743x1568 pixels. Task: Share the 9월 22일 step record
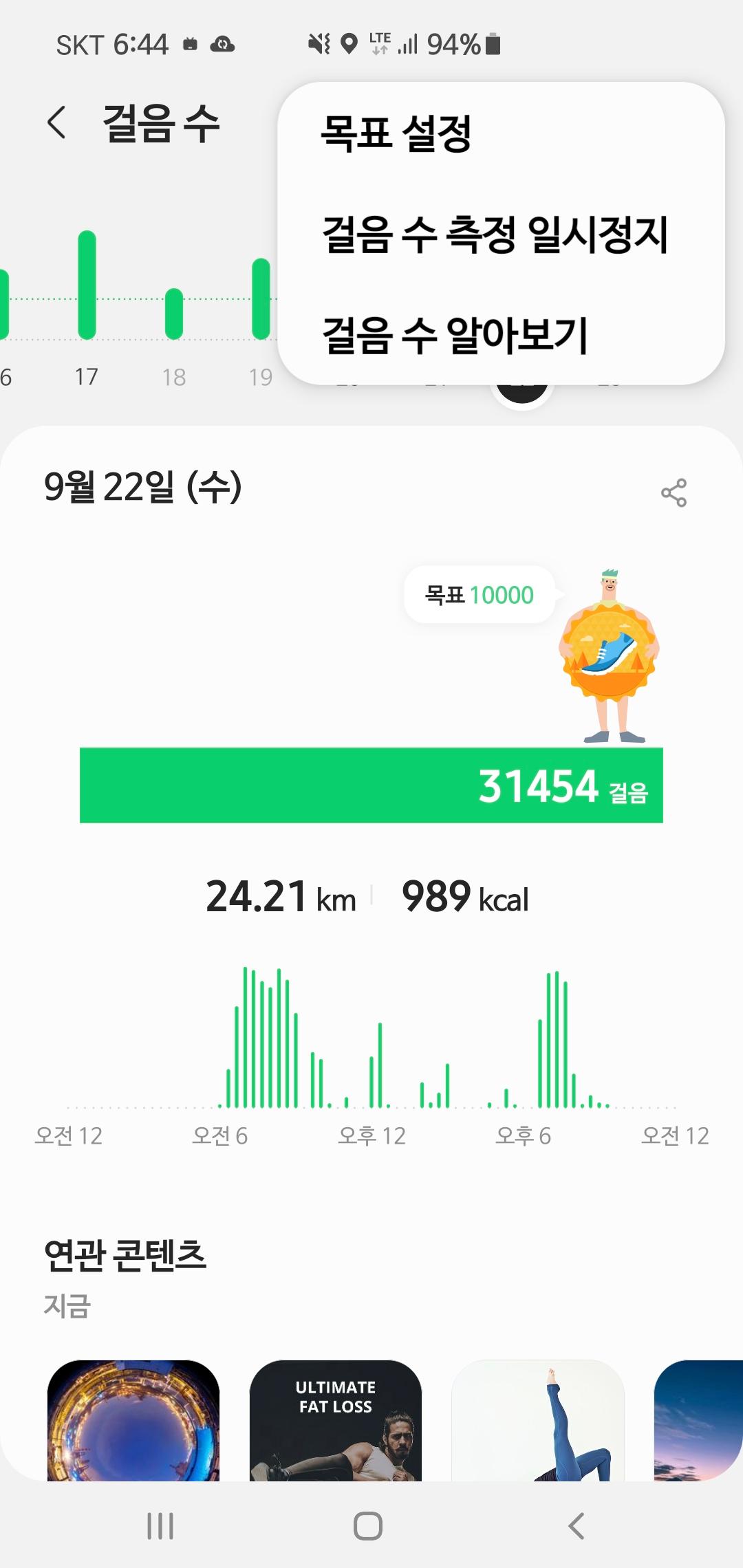(x=674, y=492)
